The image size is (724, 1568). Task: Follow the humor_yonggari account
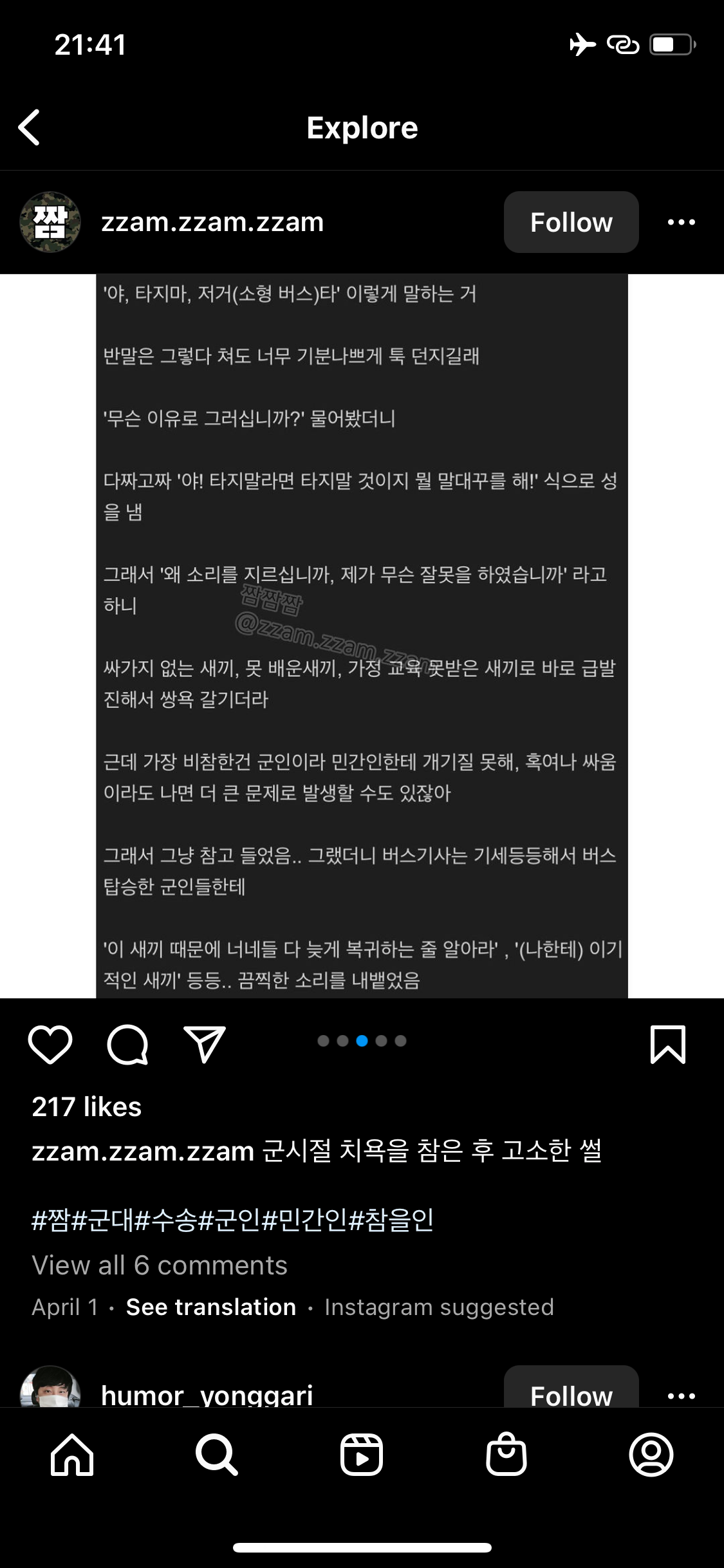(x=571, y=1393)
